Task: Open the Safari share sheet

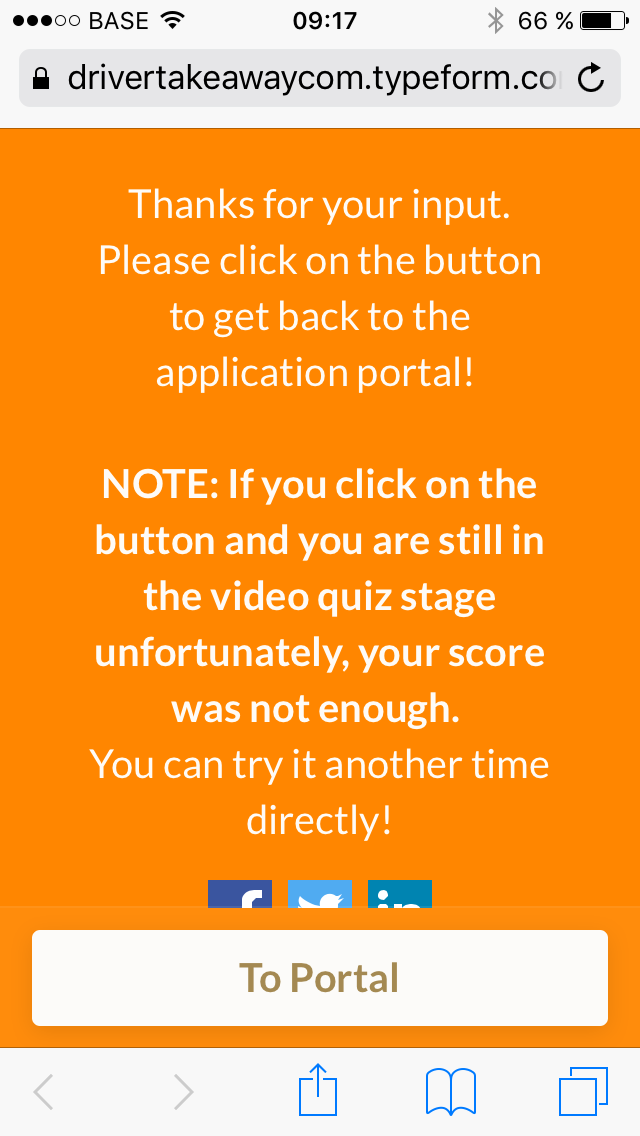Action: click(x=318, y=1089)
